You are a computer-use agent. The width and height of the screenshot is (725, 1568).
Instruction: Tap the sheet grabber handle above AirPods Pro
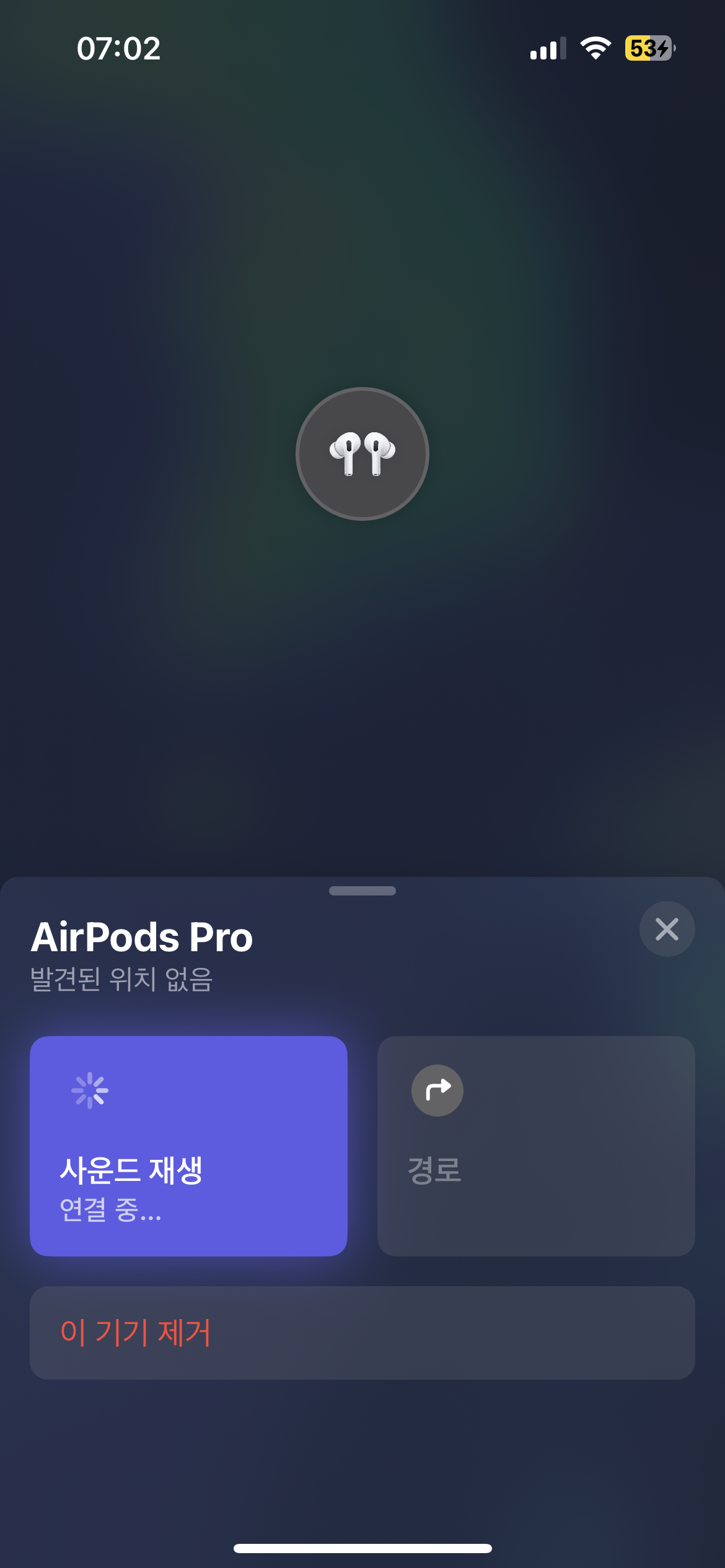[362, 891]
